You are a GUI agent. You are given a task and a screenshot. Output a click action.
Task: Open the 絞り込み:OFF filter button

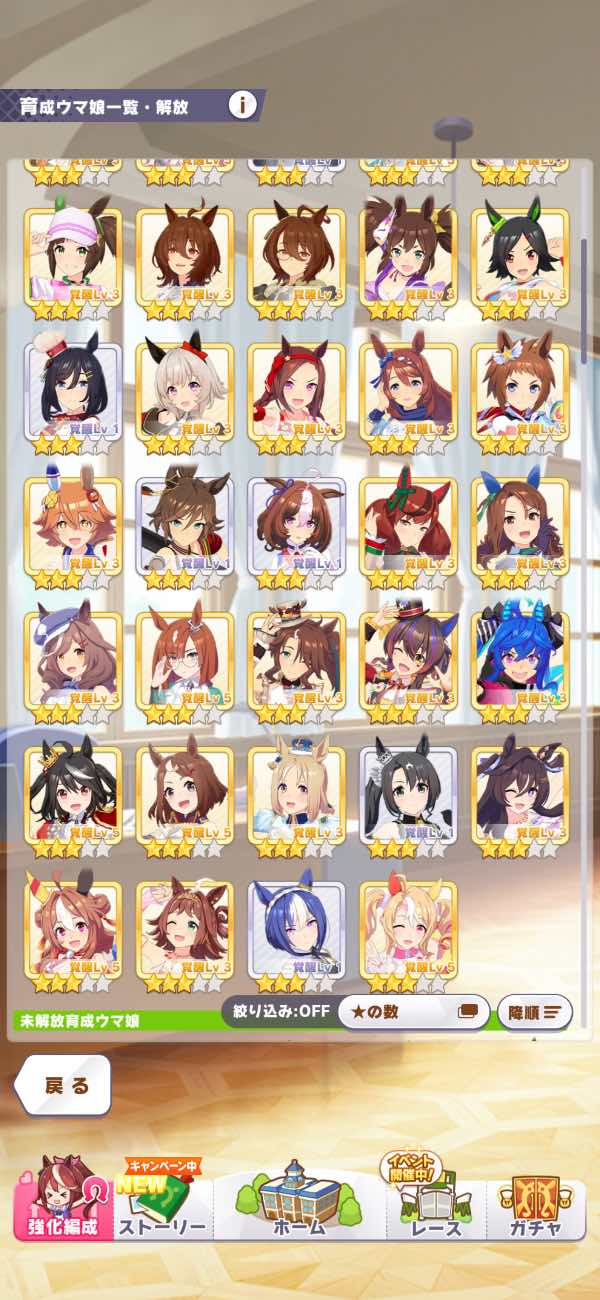click(277, 1011)
